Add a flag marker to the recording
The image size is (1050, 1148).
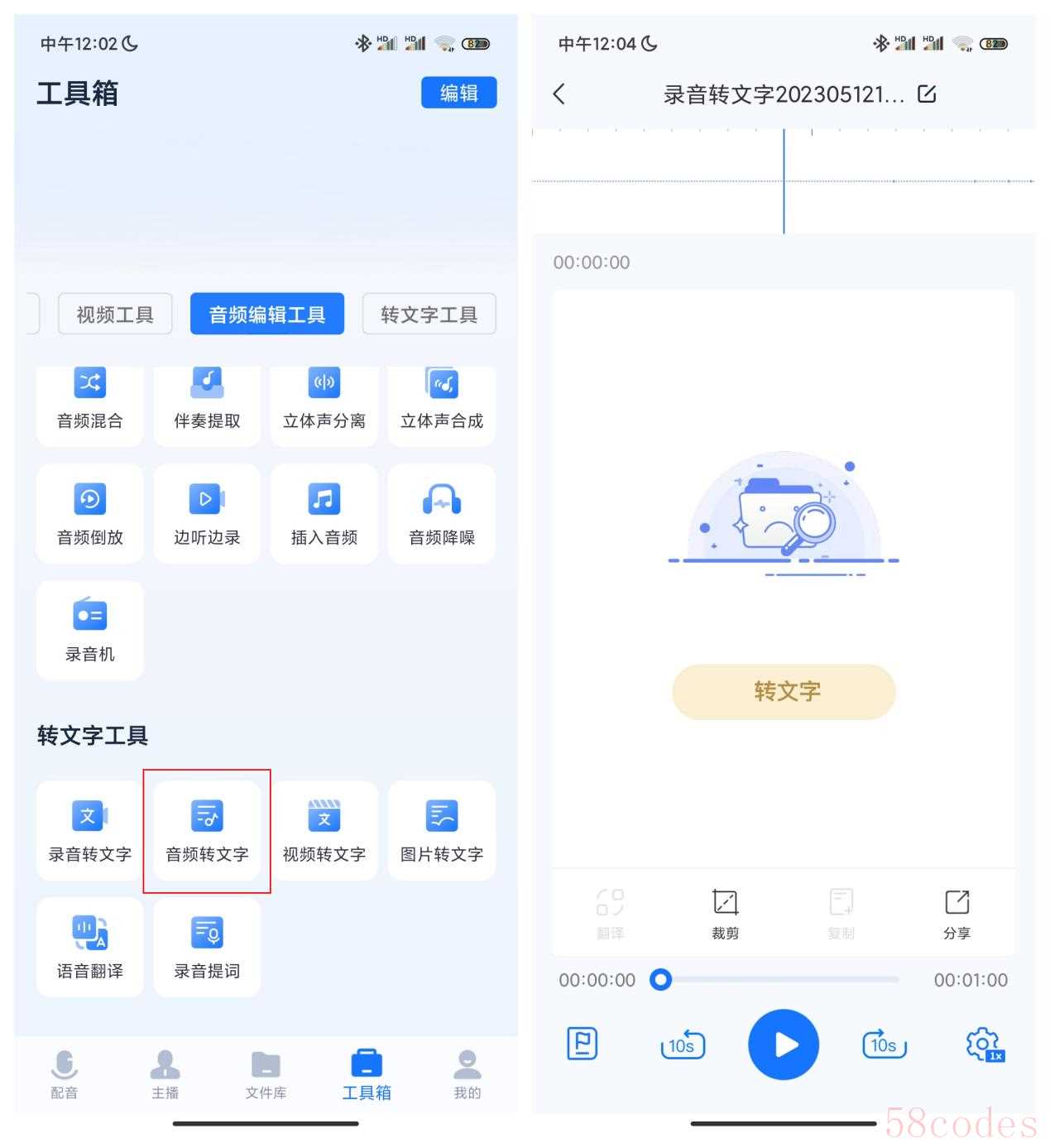[583, 1044]
